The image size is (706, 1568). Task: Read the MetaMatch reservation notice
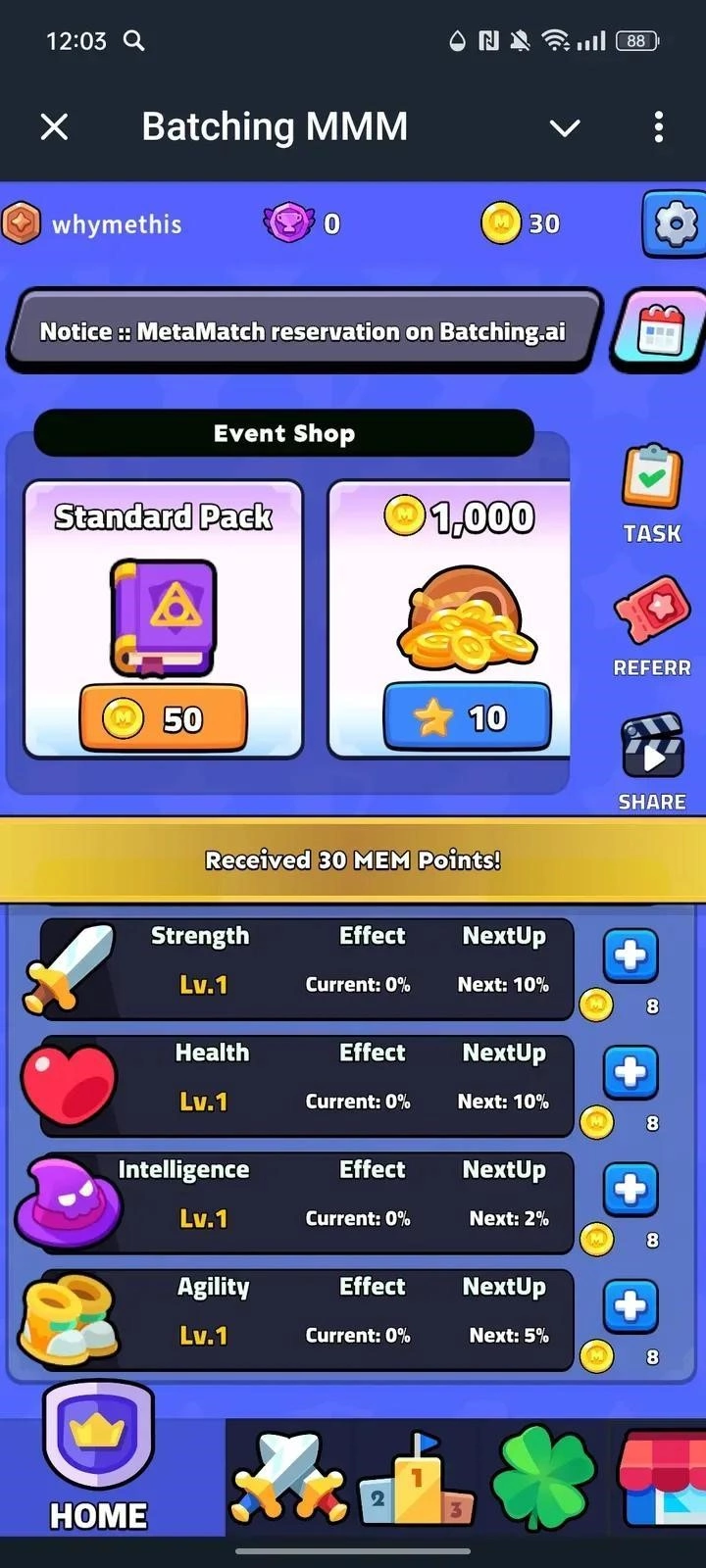click(x=302, y=331)
